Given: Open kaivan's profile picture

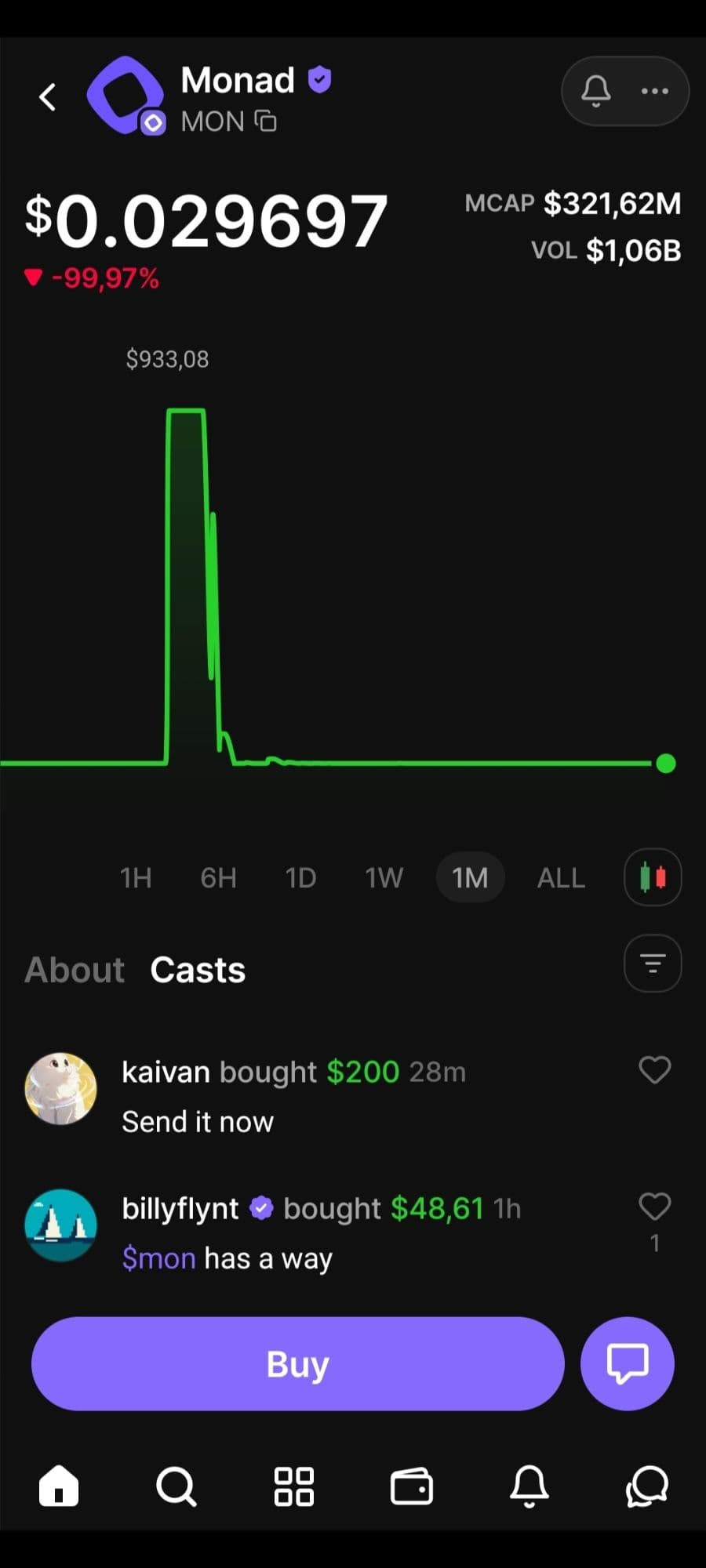Looking at the screenshot, I should click(61, 1088).
